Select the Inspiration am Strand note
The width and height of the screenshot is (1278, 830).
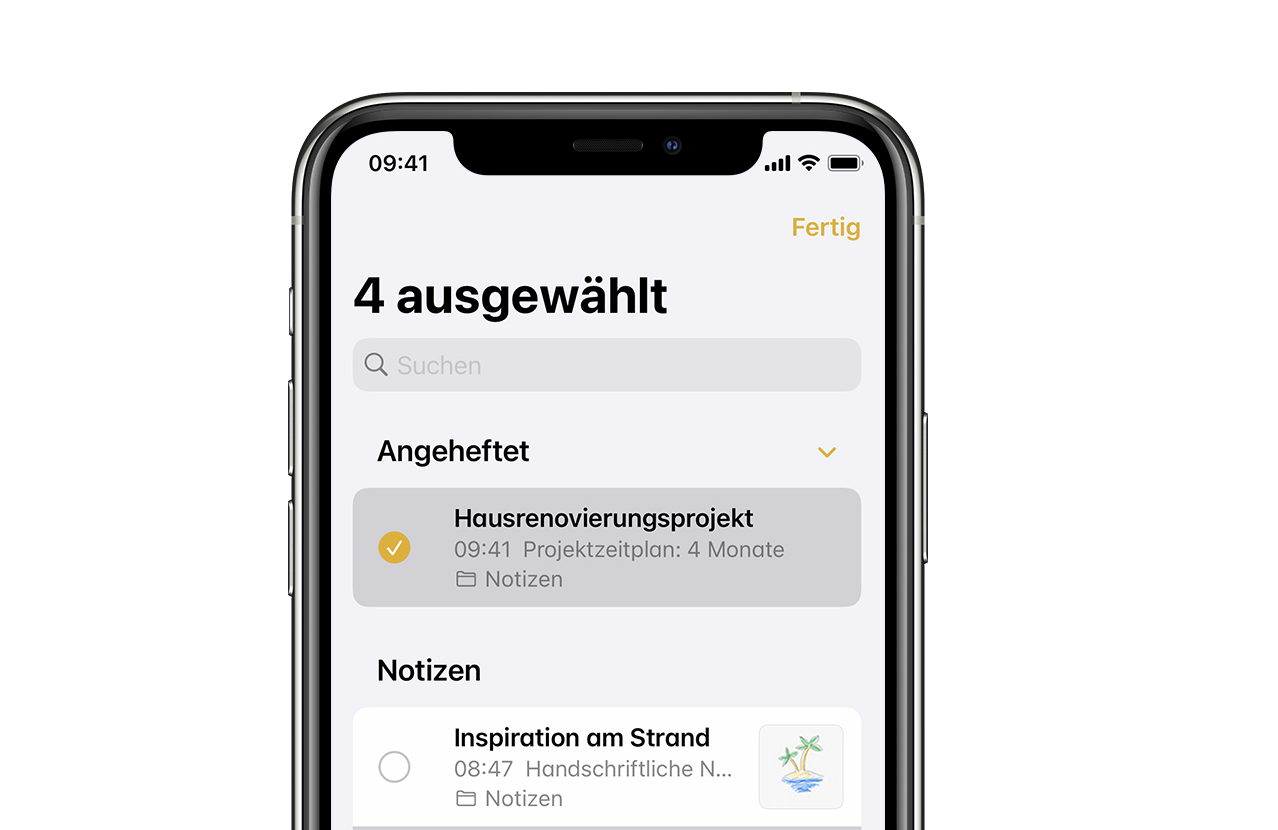point(394,767)
